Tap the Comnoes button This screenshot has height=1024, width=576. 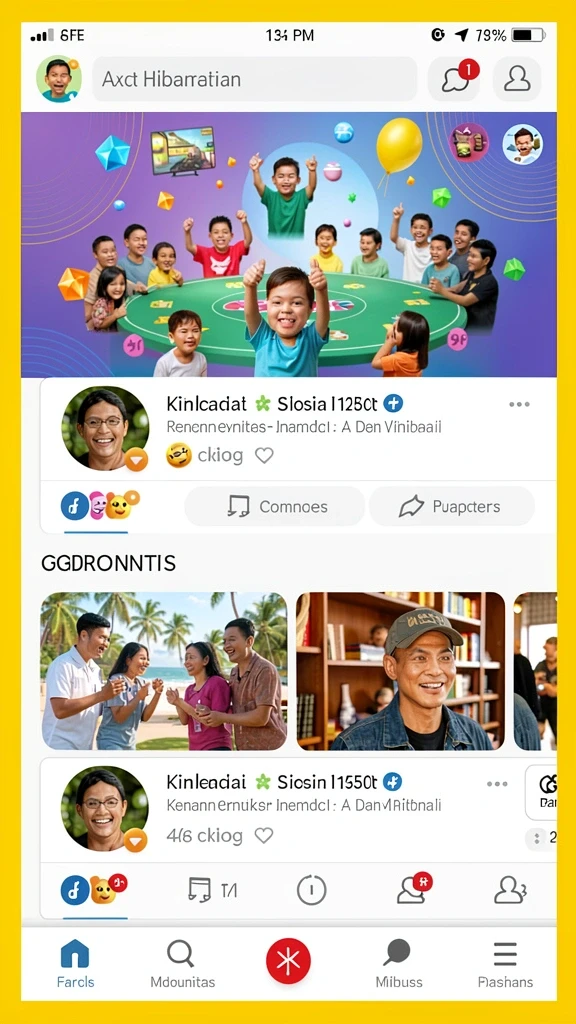pyautogui.click(x=275, y=506)
